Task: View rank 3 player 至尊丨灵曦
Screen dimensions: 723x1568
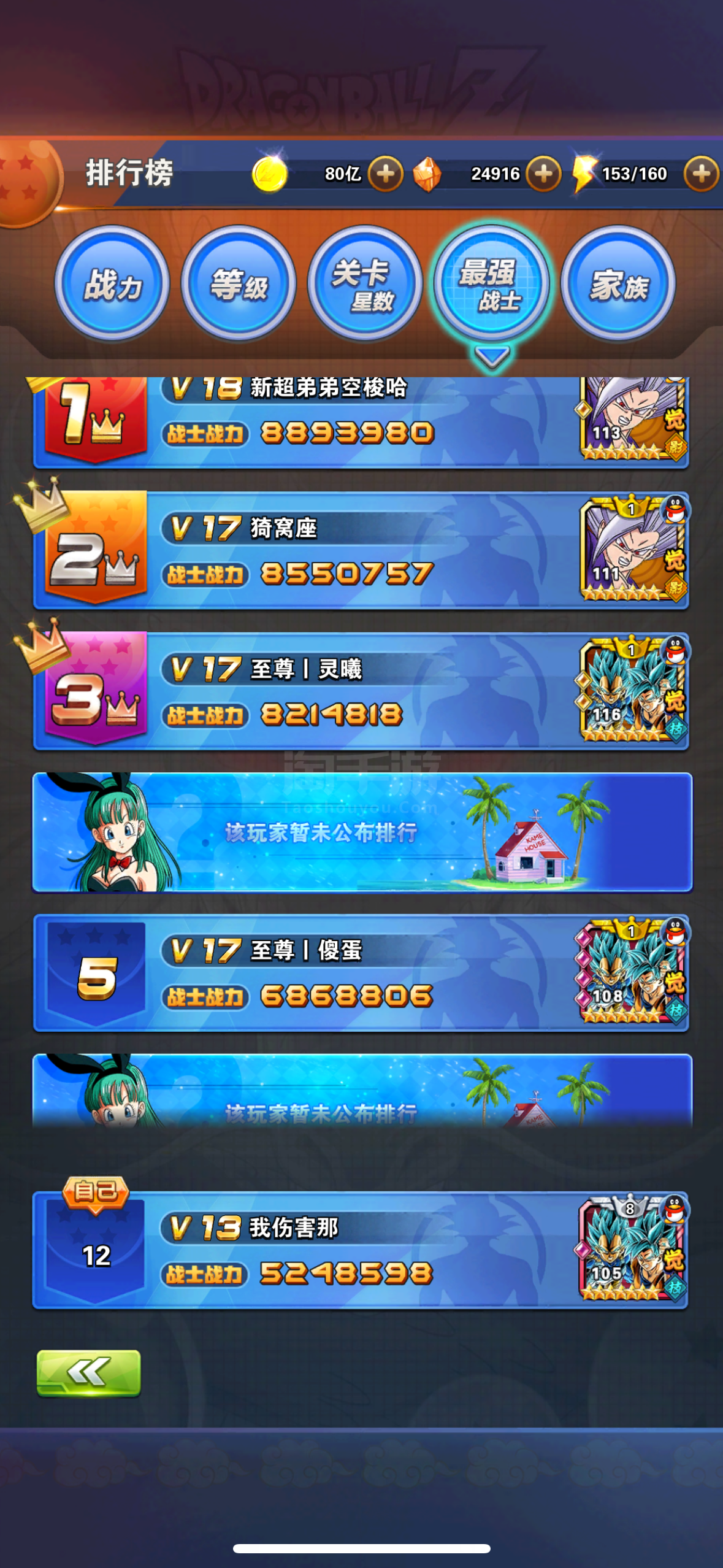Action: (x=361, y=691)
